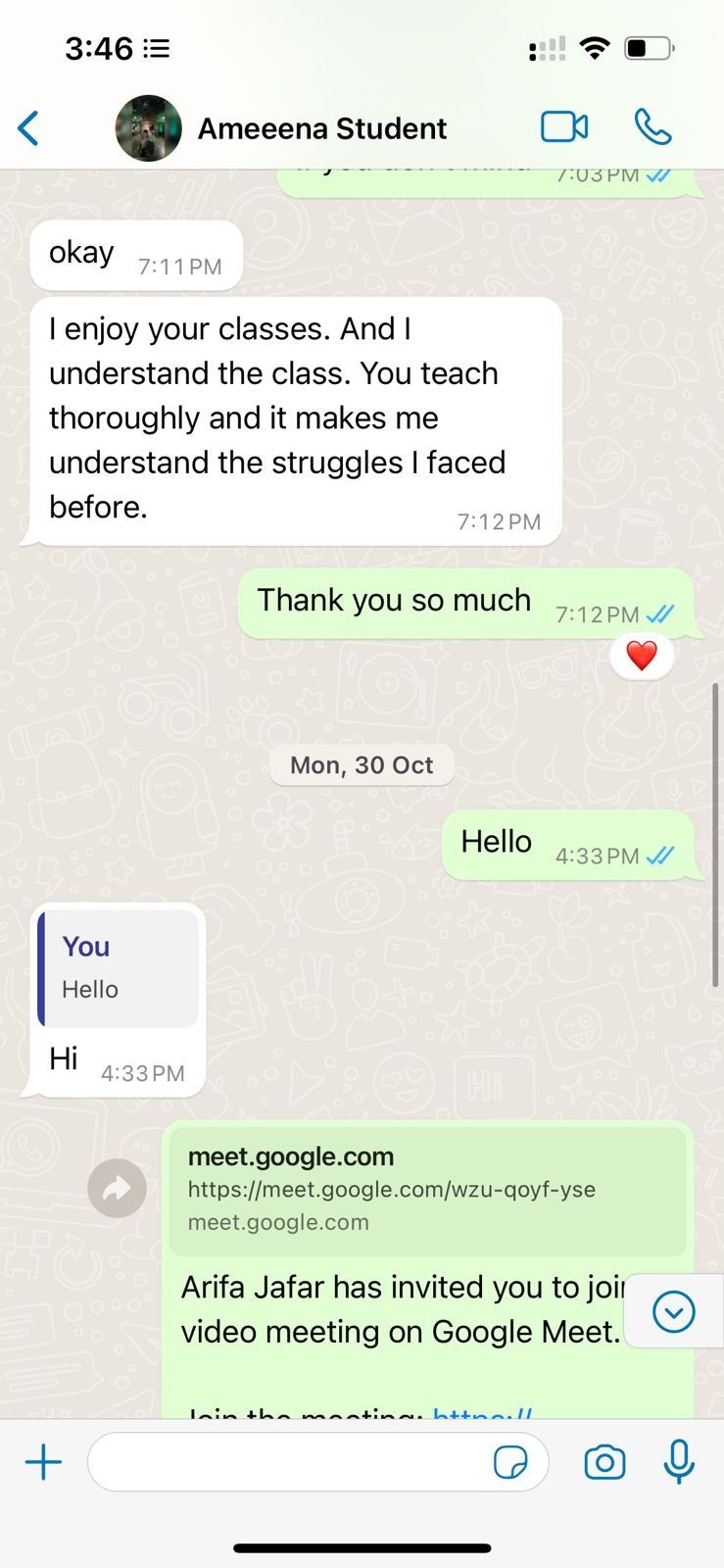
Task: Tap the microphone for a voice message
Action: tap(679, 1463)
